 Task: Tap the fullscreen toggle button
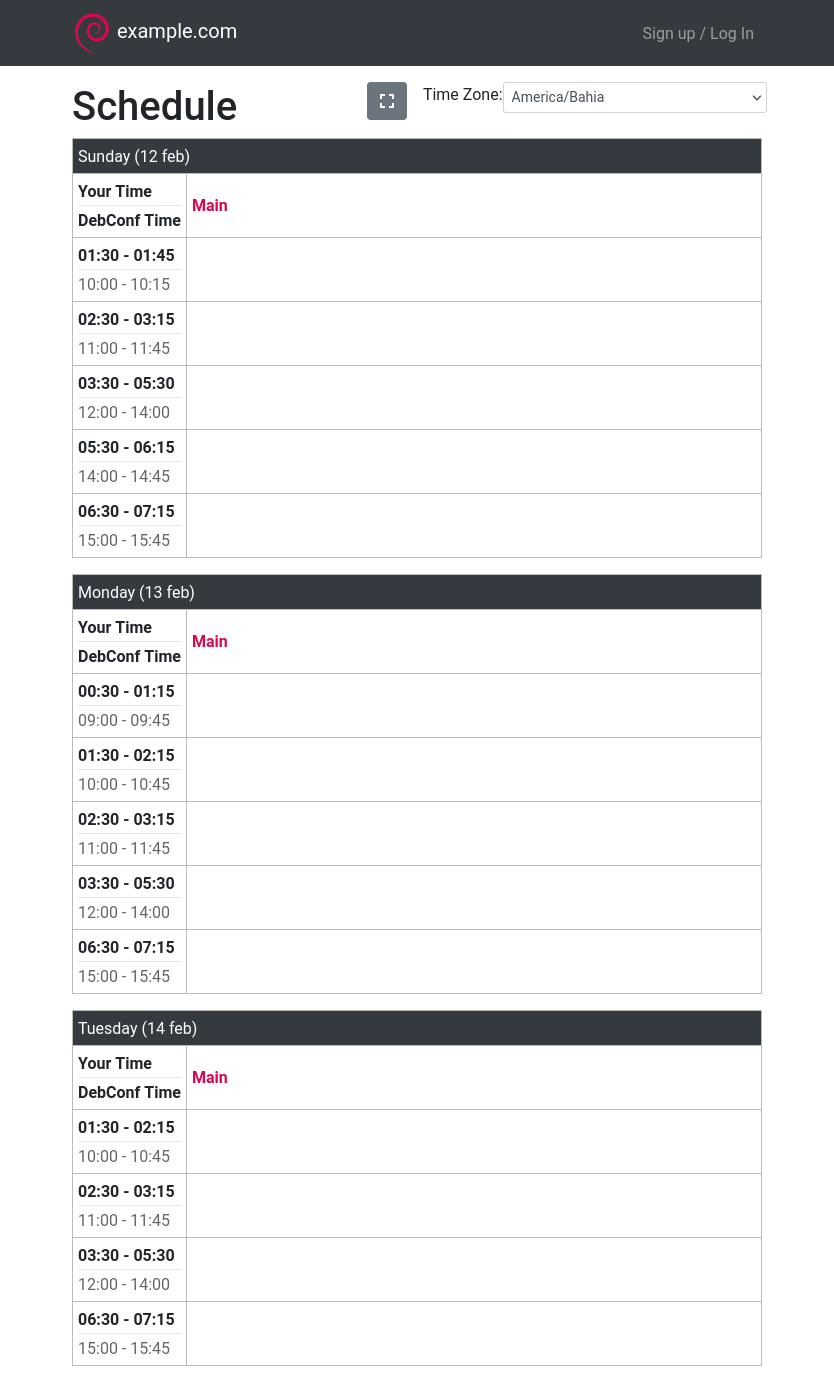(x=387, y=101)
